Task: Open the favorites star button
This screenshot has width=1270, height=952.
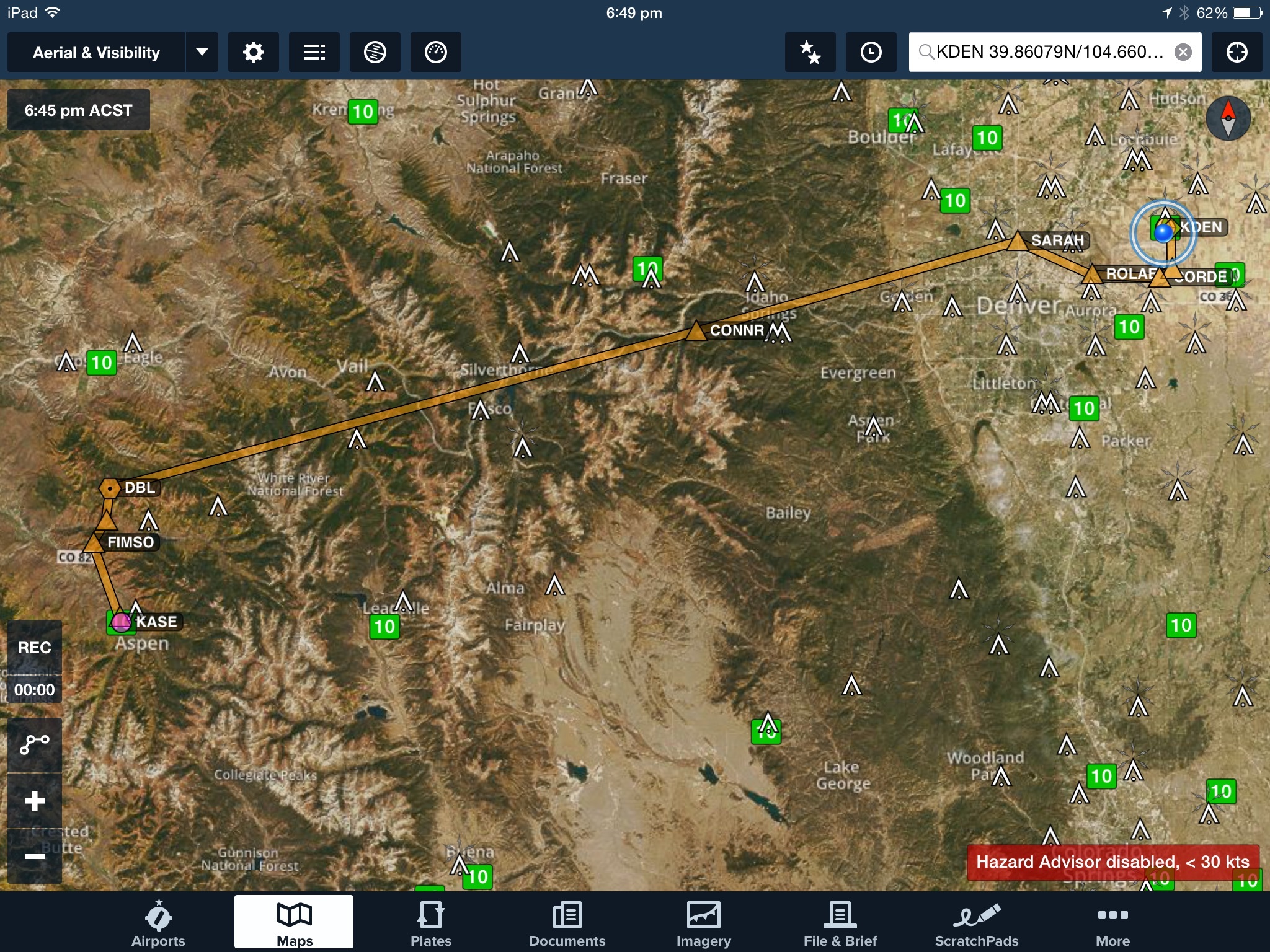Action: pos(810,53)
